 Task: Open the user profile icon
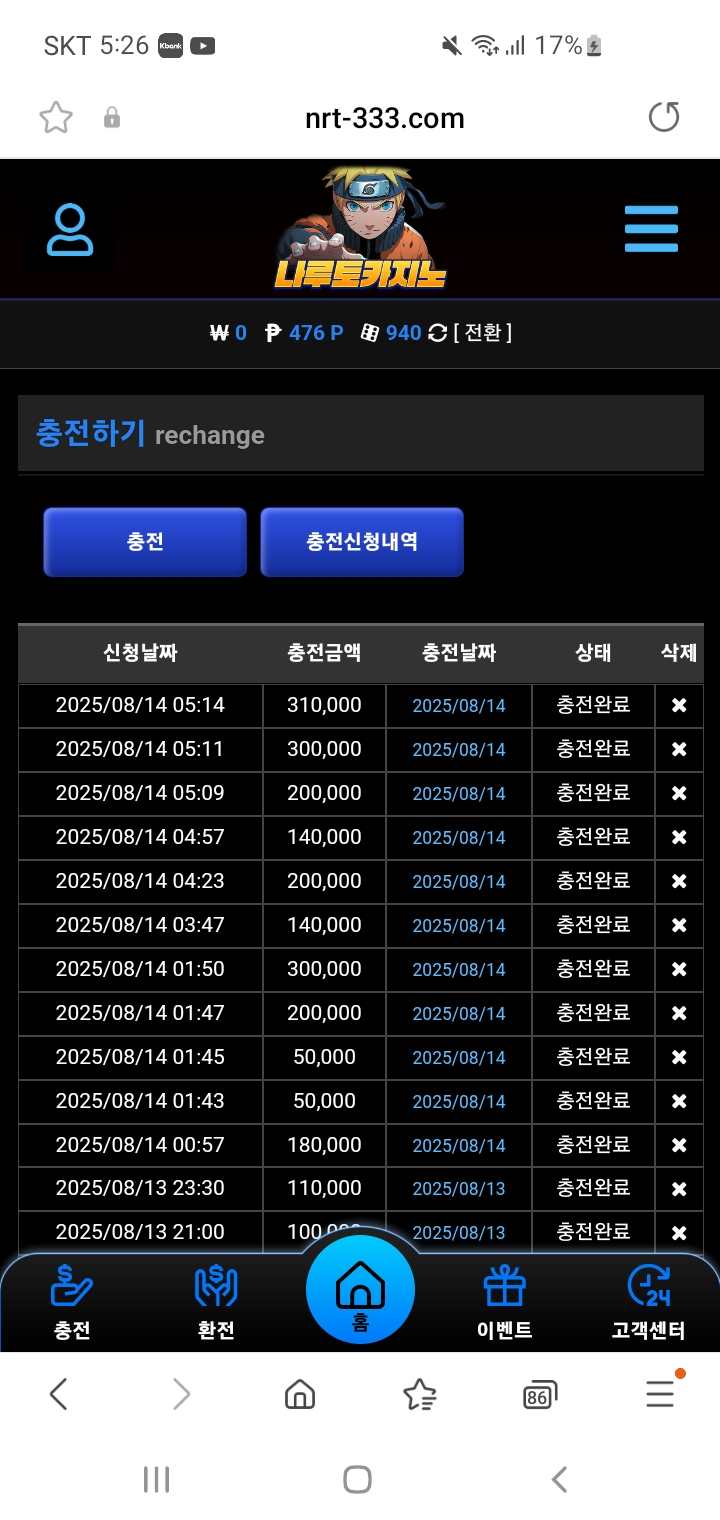(x=70, y=231)
